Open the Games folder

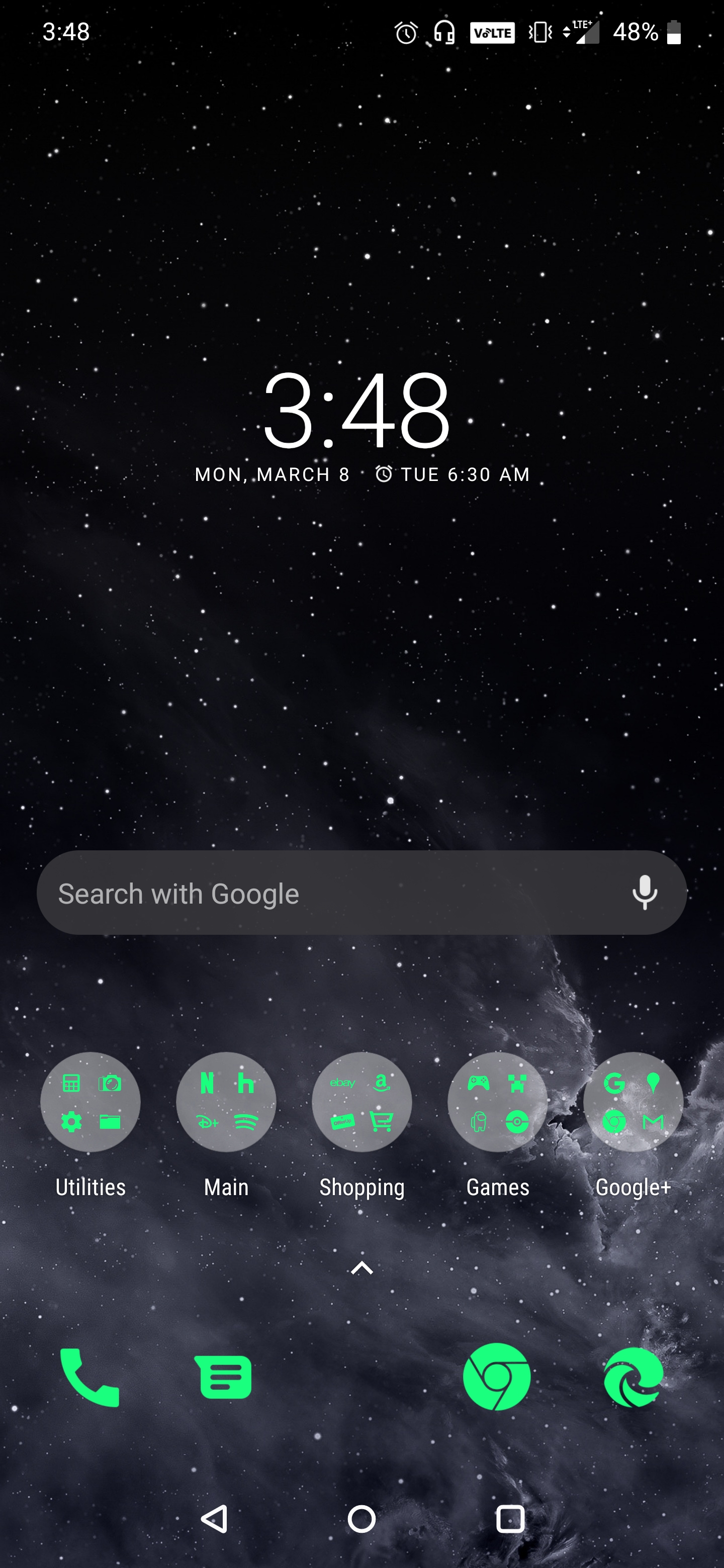pyautogui.click(x=497, y=1102)
